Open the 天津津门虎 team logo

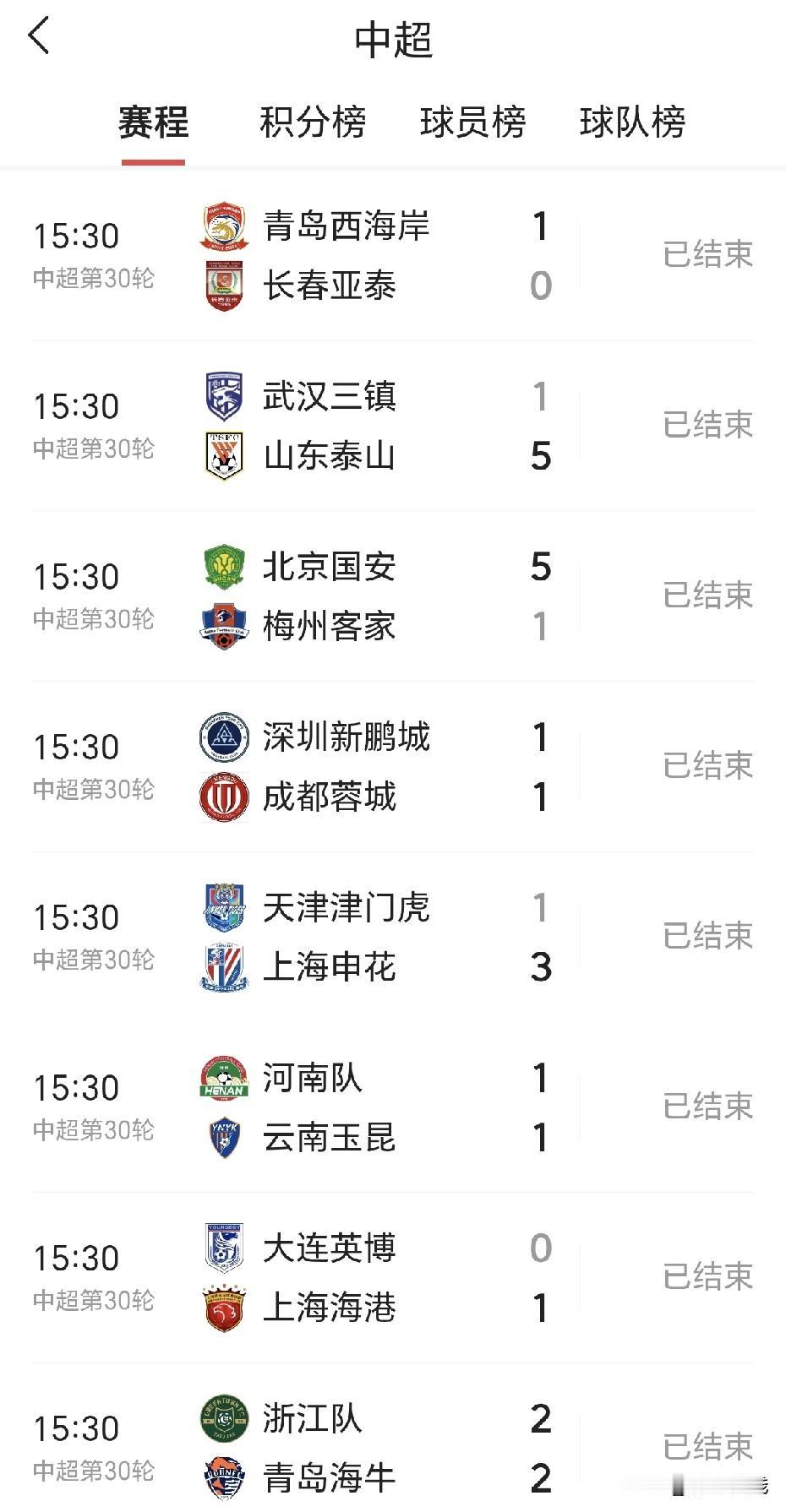tap(223, 908)
